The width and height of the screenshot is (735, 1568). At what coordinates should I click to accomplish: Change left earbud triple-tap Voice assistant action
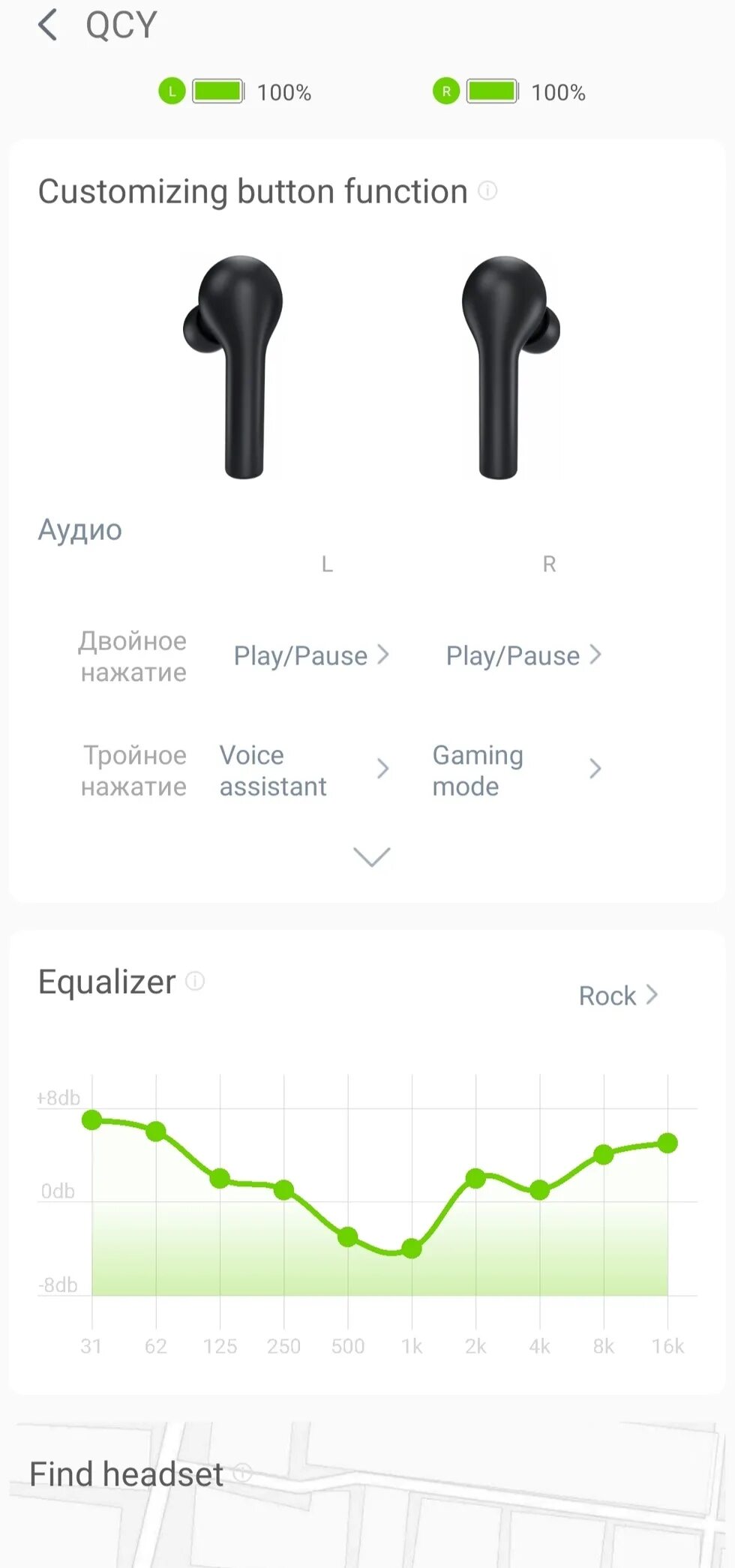(304, 770)
